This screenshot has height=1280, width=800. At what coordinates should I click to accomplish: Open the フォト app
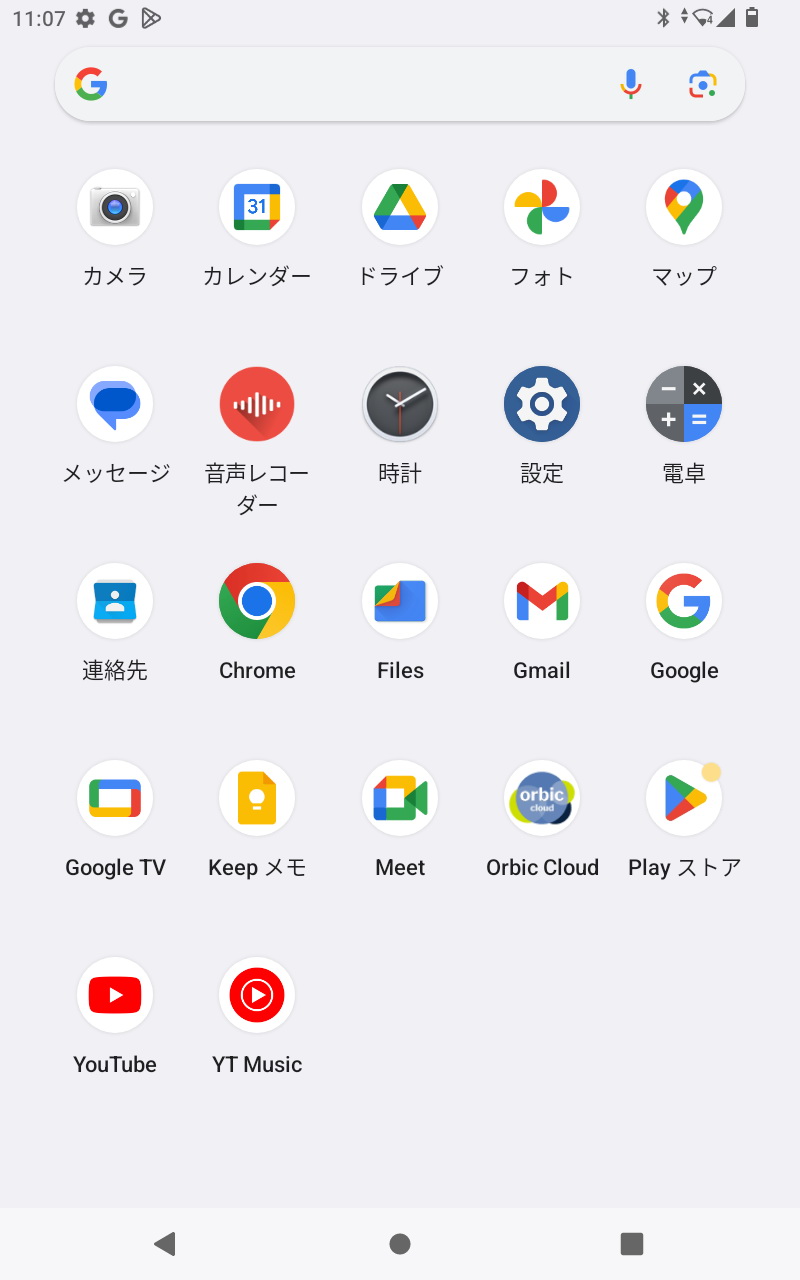point(541,207)
